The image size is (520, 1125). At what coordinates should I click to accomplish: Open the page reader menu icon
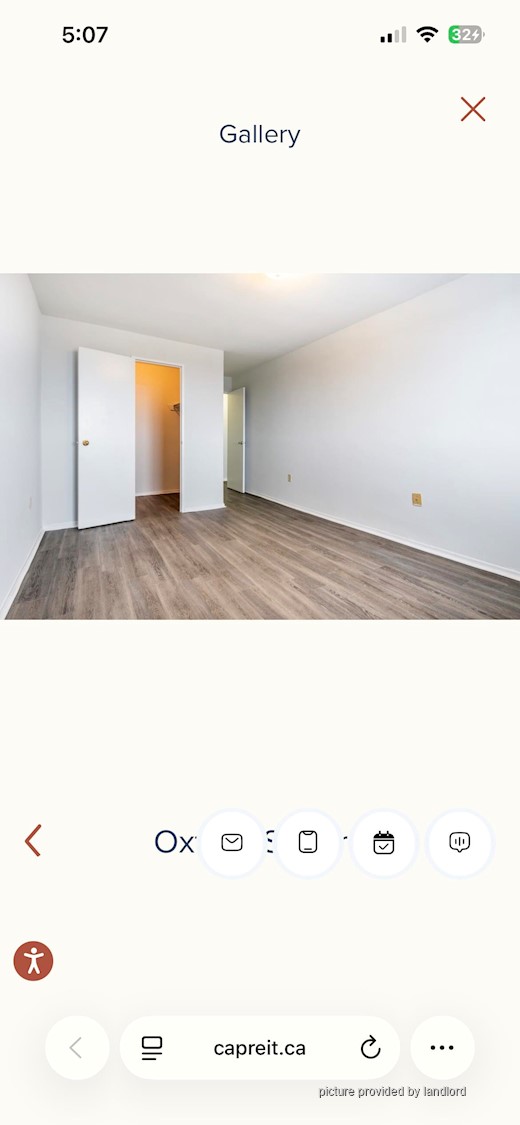coord(151,1048)
